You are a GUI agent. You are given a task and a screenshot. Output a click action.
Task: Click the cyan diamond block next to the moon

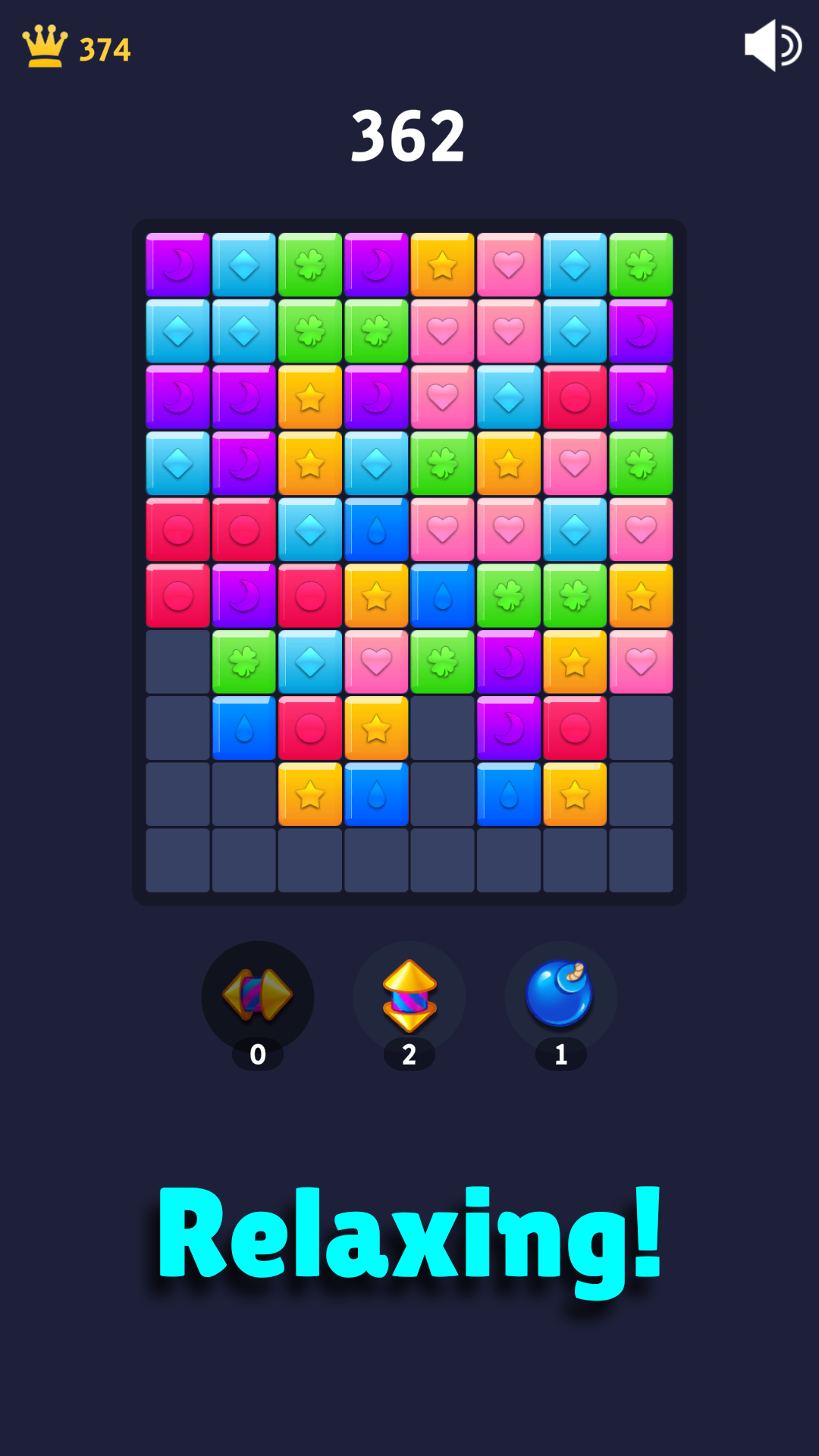tap(243, 264)
